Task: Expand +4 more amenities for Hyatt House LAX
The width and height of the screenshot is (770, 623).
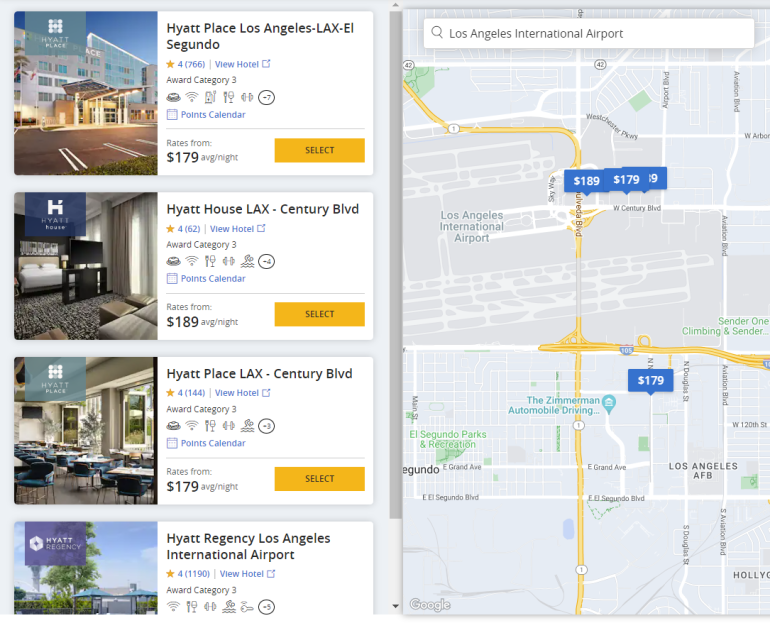Action: tap(266, 261)
